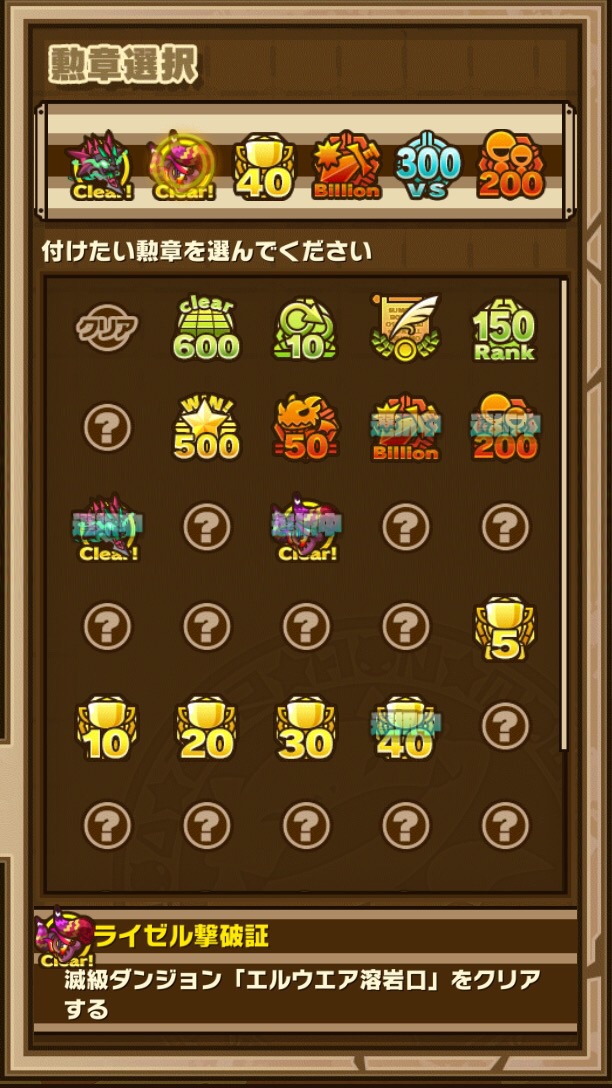Choose the scroll and quill medal
Screen dimensions: 612x1088
pos(405,326)
